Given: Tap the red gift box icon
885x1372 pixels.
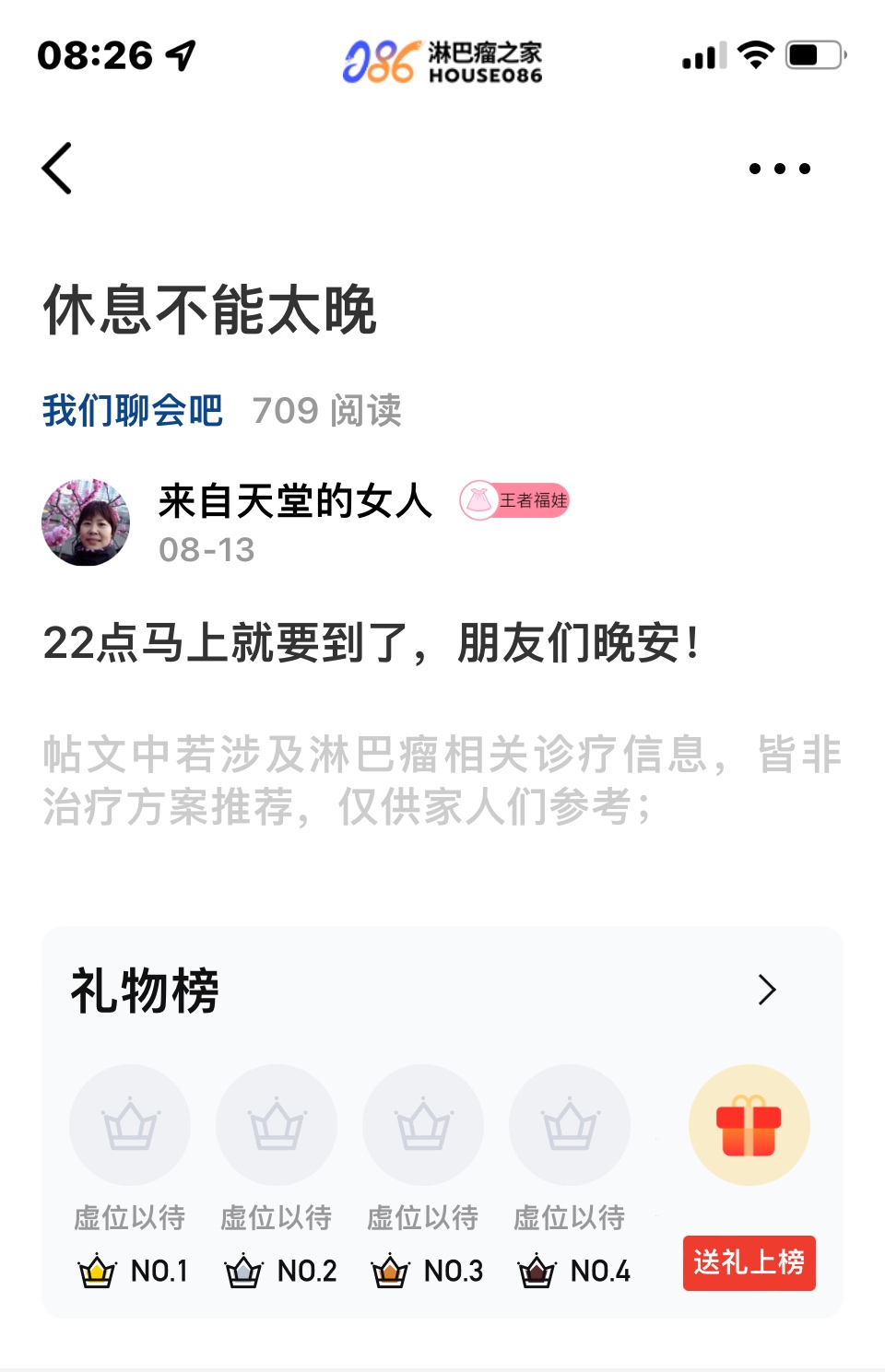Looking at the screenshot, I should pyautogui.click(x=749, y=1125).
